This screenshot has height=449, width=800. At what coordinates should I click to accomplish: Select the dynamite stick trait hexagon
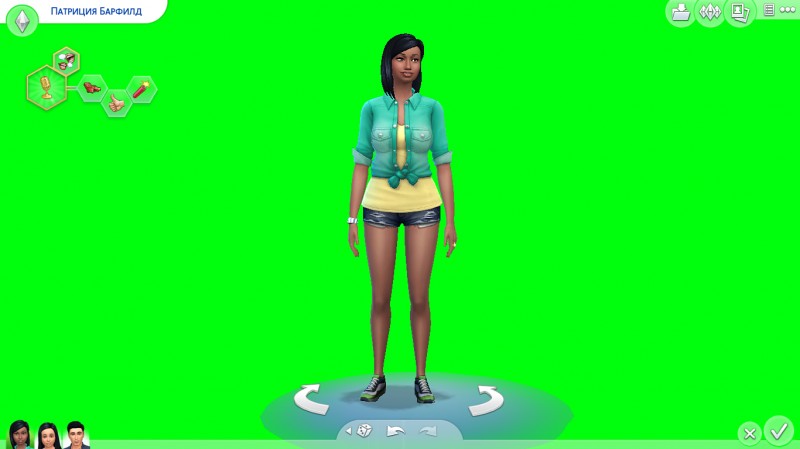(142, 89)
